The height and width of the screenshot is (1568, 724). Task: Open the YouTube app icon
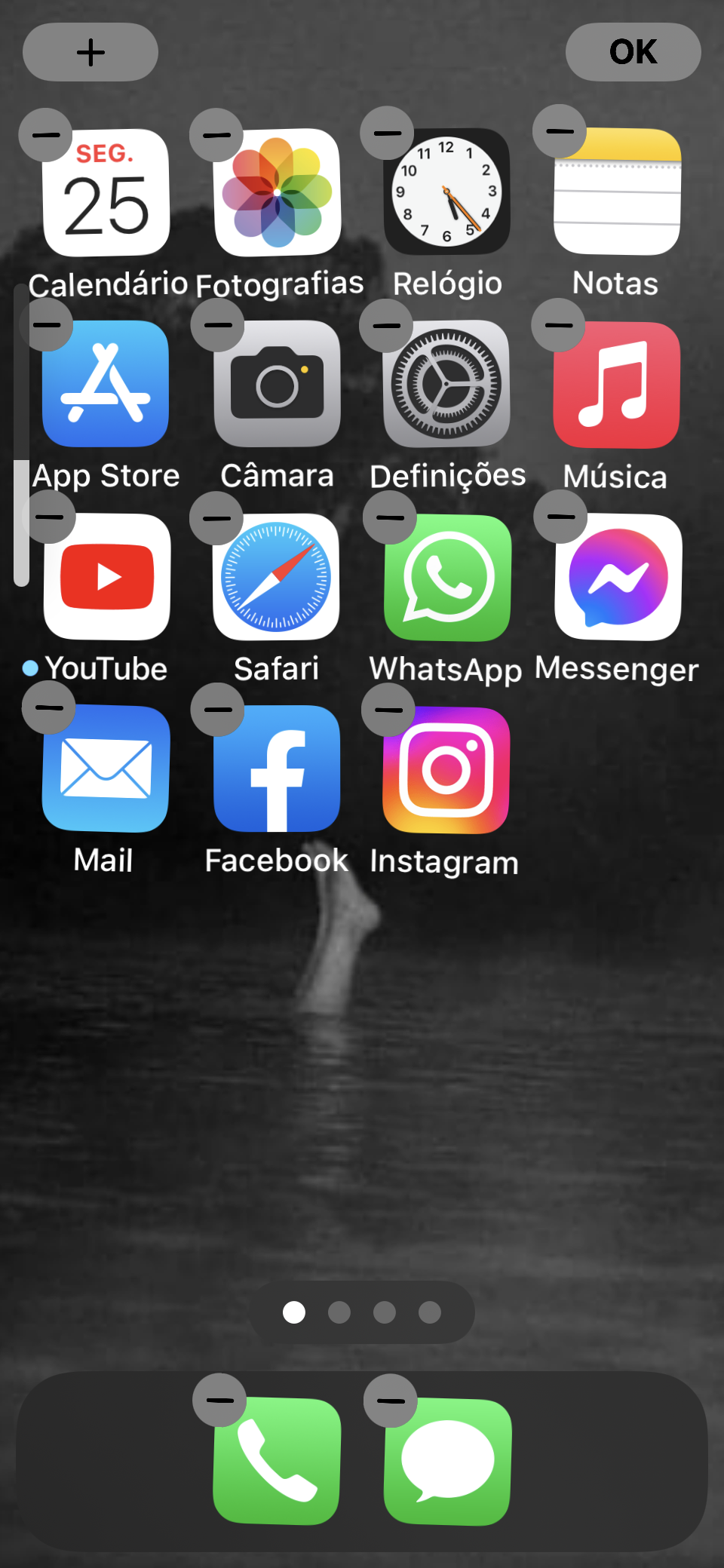[107, 577]
